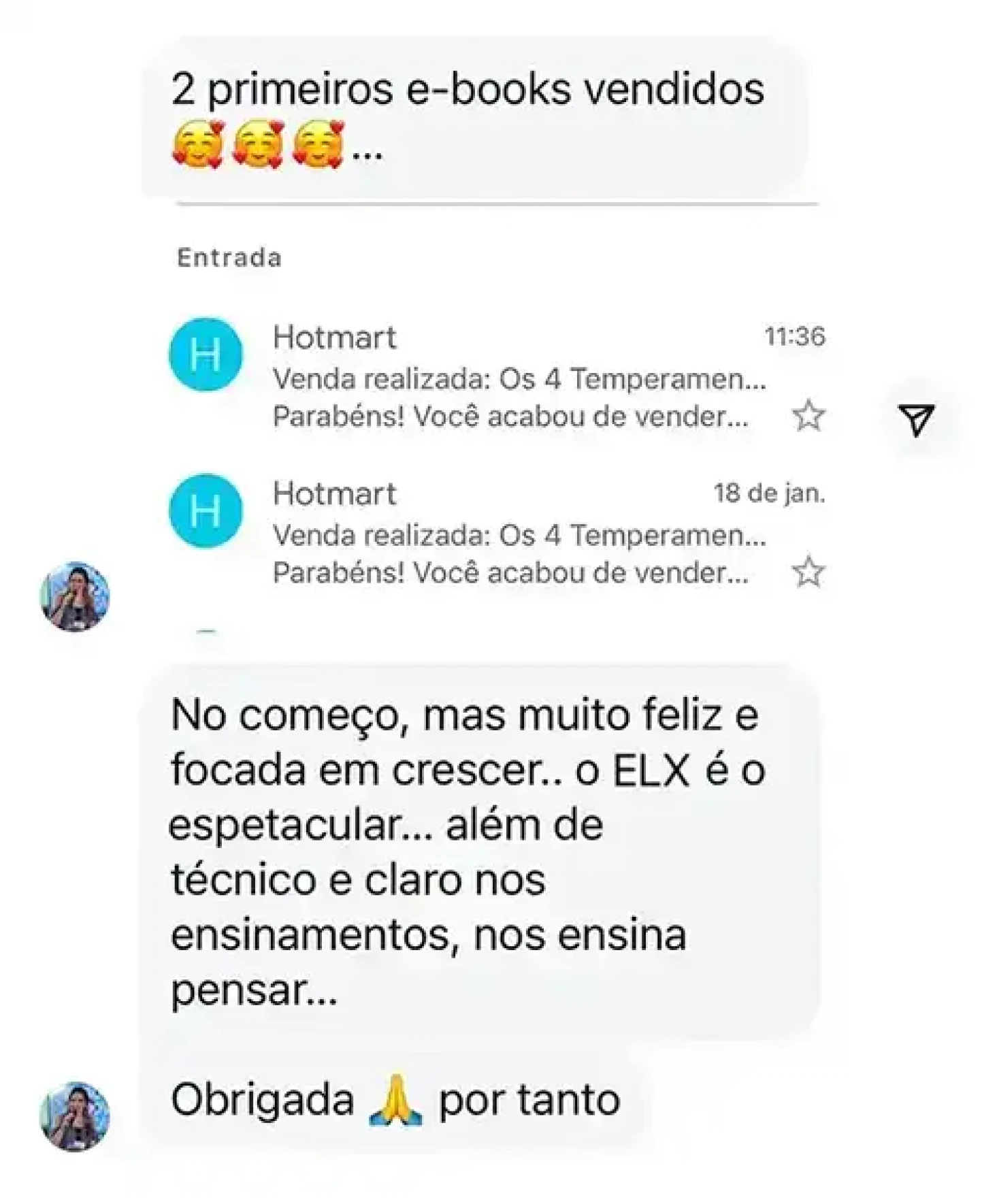This screenshot has width=982, height=1204.
Task: Click the 11:36 timestamp
Action: point(795,335)
